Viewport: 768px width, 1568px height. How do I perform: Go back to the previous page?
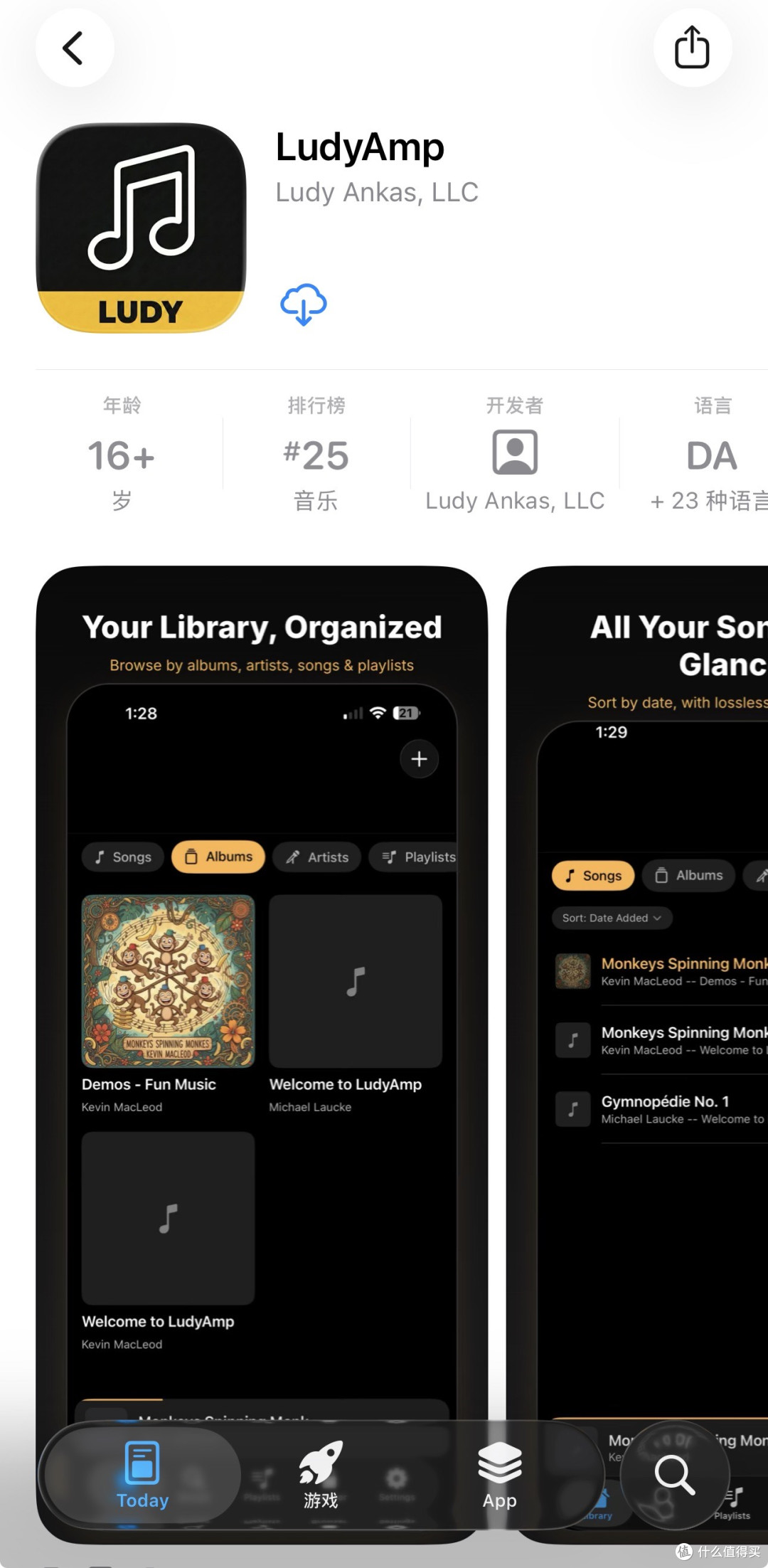[x=75, y=48]
